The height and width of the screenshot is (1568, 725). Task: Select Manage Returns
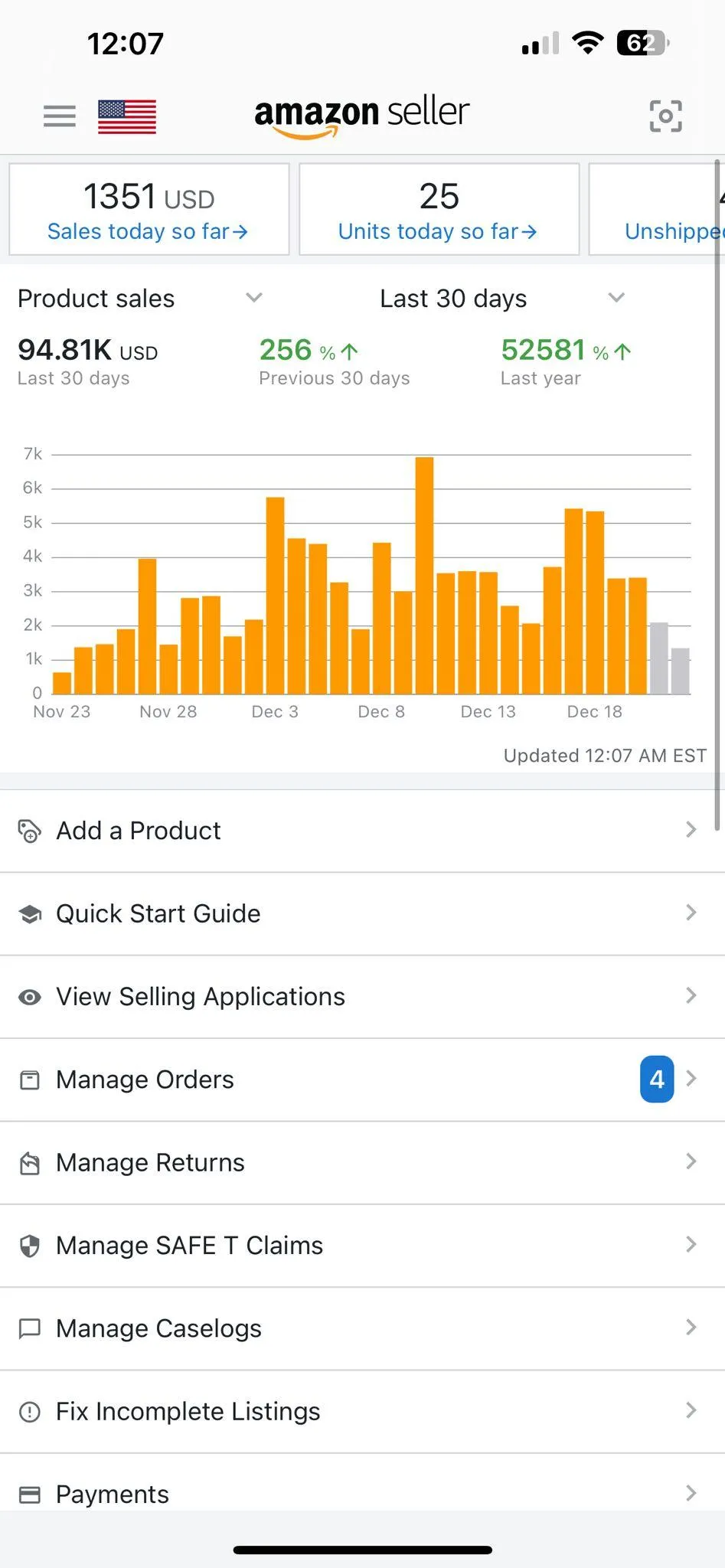(362, 1162)
